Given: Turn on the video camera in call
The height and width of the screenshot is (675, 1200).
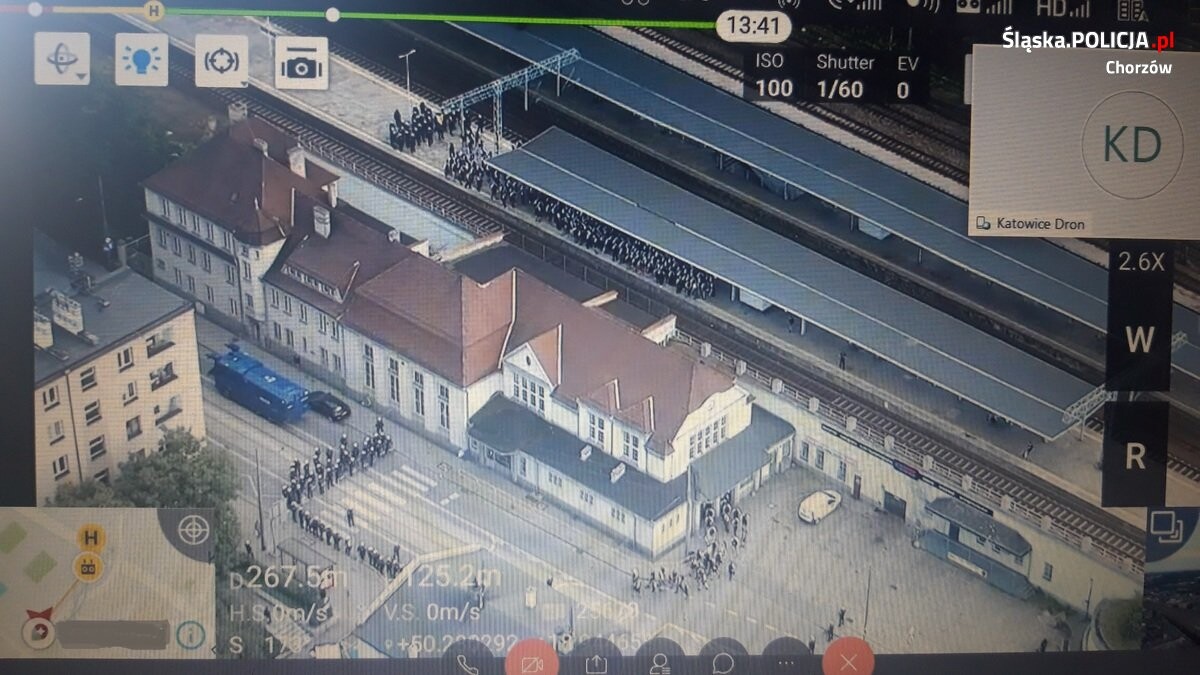Looking at the screenshot, I should (532, 661).
